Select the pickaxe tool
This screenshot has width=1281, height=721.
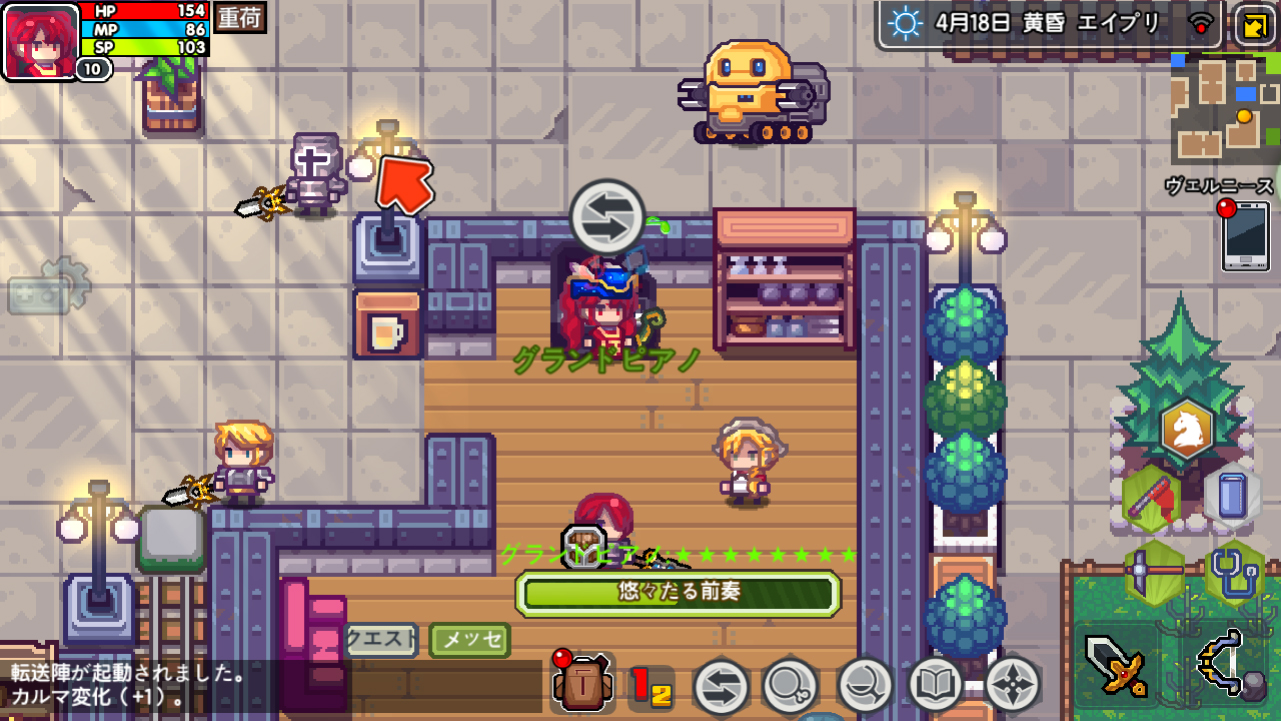coord(1156,572)
